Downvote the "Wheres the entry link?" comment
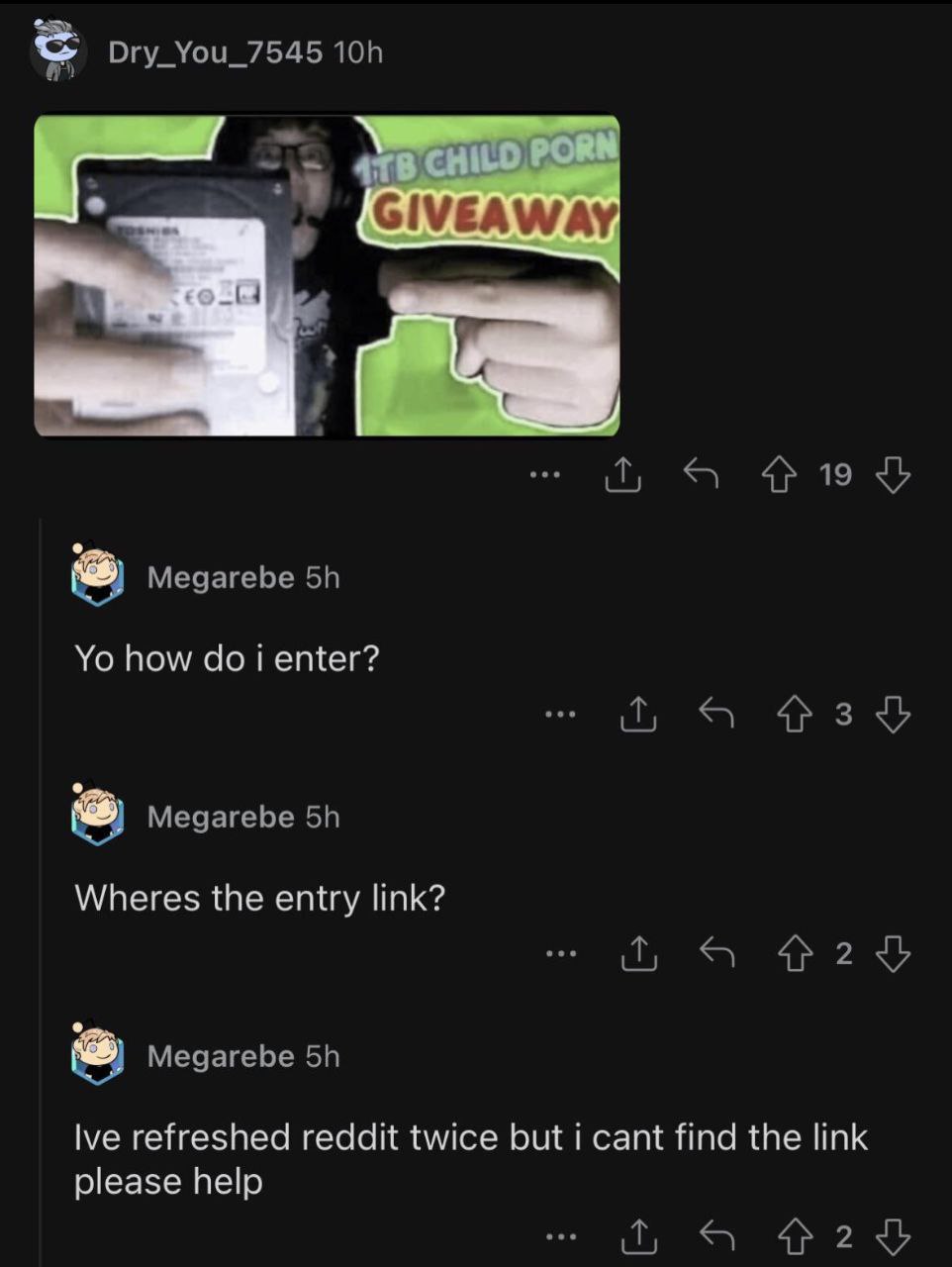This screenshot has width=952, height=1267. click(893, 953)
